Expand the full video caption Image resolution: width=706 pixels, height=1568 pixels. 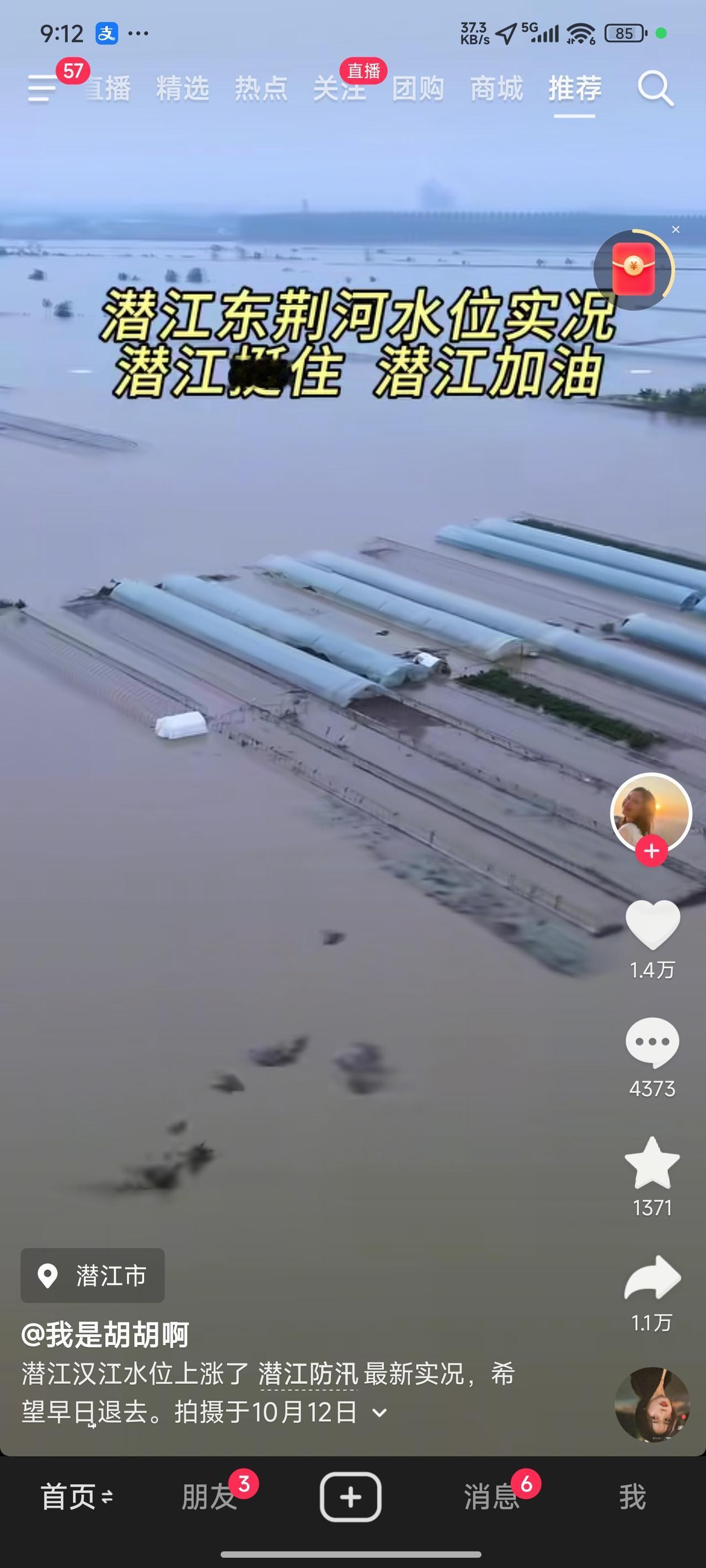pyautogui.click(x=379, y=1413)
